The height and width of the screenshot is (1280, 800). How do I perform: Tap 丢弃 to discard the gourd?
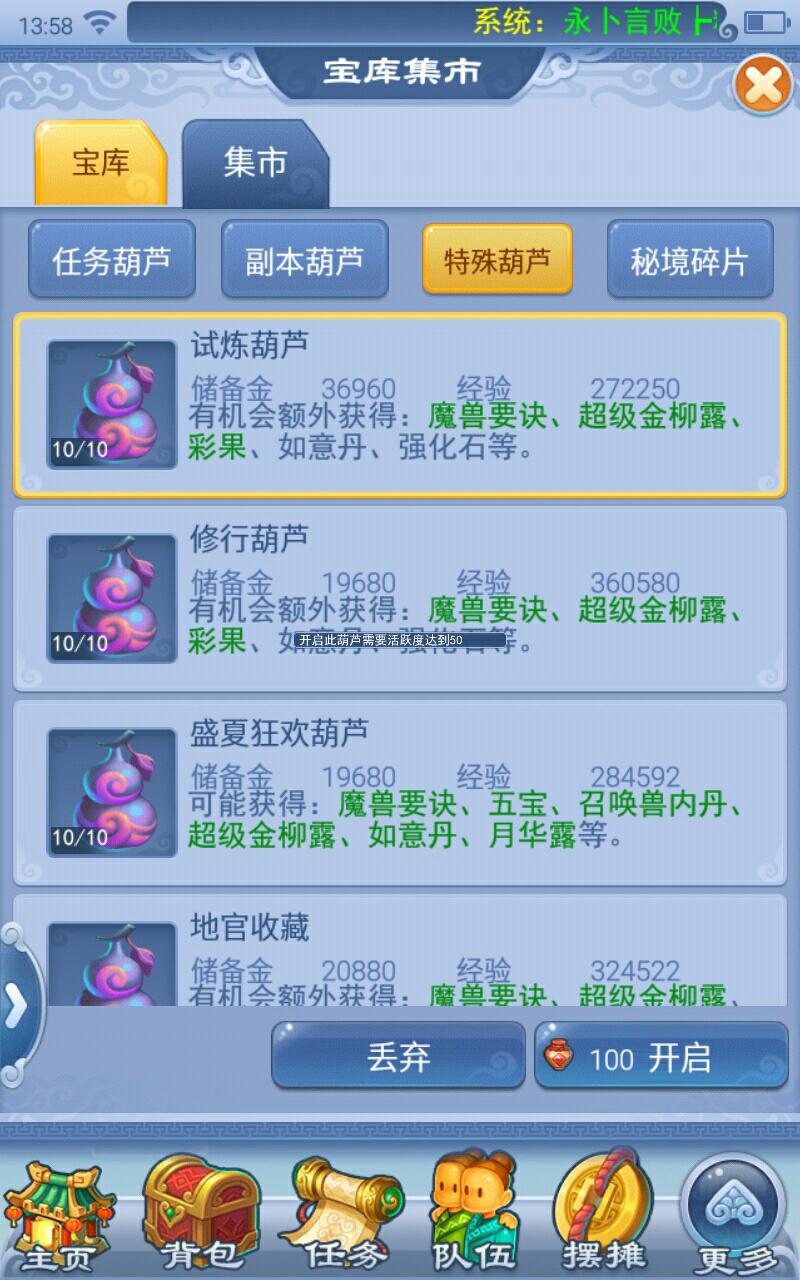click(x=398, y=1056)
